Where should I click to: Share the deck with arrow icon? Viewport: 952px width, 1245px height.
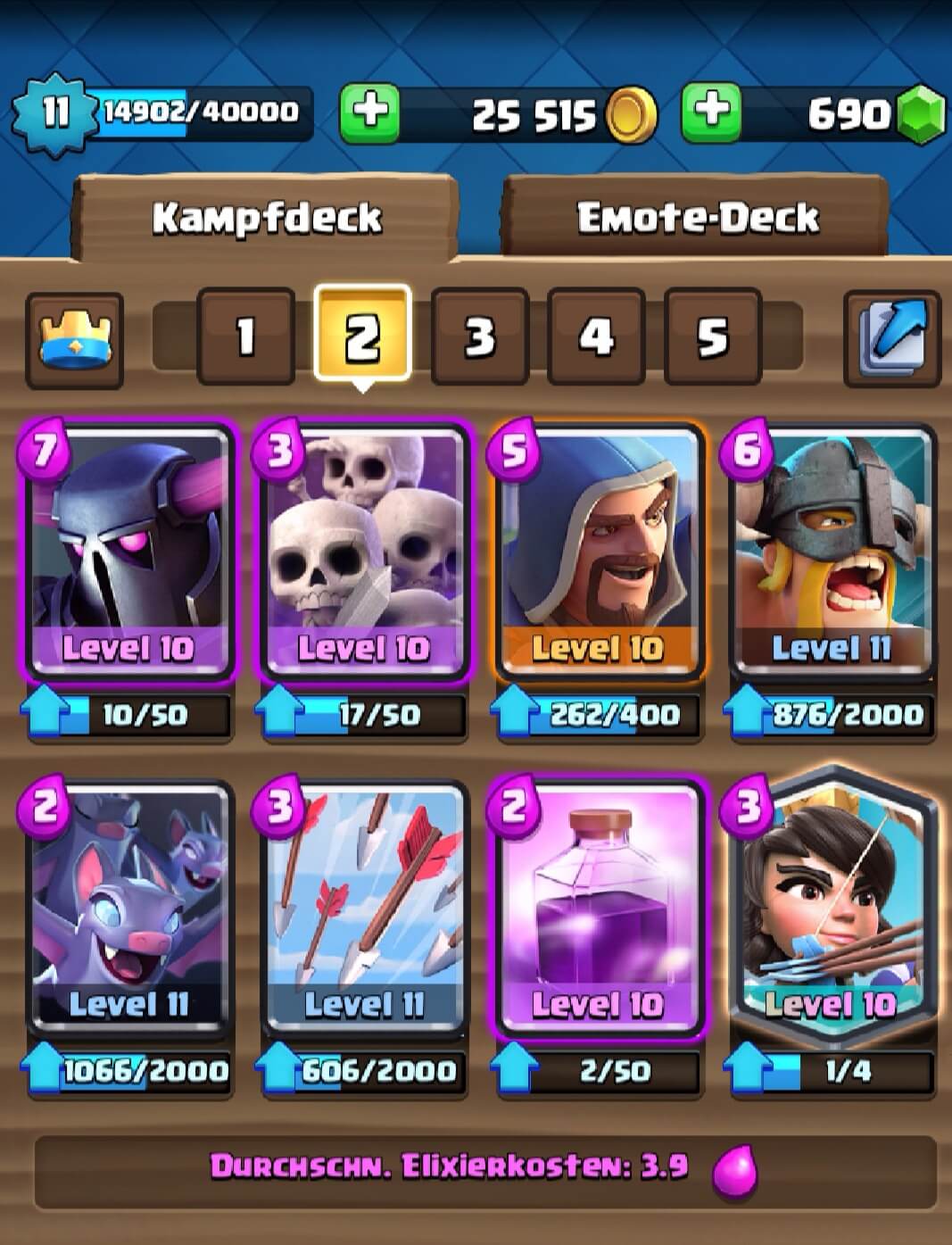[891, 339]
